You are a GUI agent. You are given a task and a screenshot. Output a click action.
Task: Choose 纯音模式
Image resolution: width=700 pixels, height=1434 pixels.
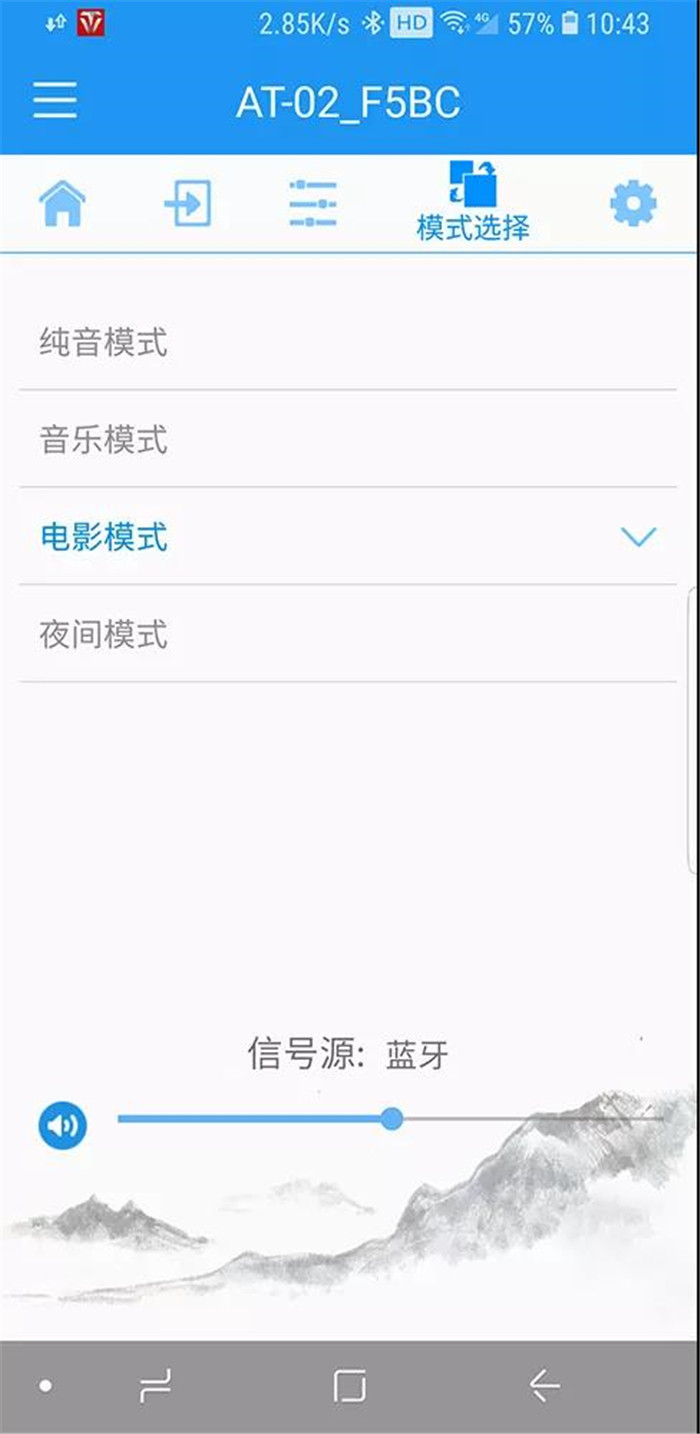pos(348,343)
